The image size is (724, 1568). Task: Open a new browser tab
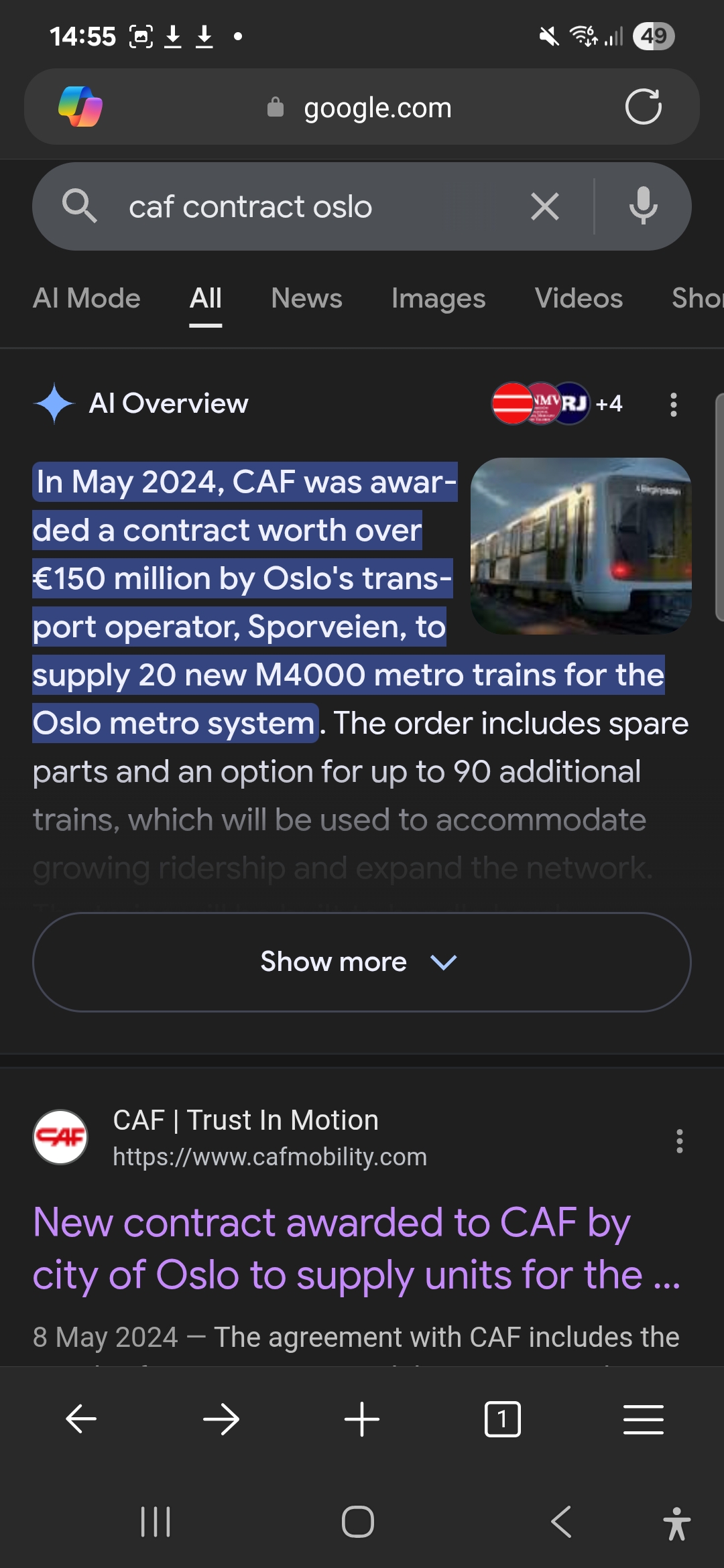[x=361, y=1419]
